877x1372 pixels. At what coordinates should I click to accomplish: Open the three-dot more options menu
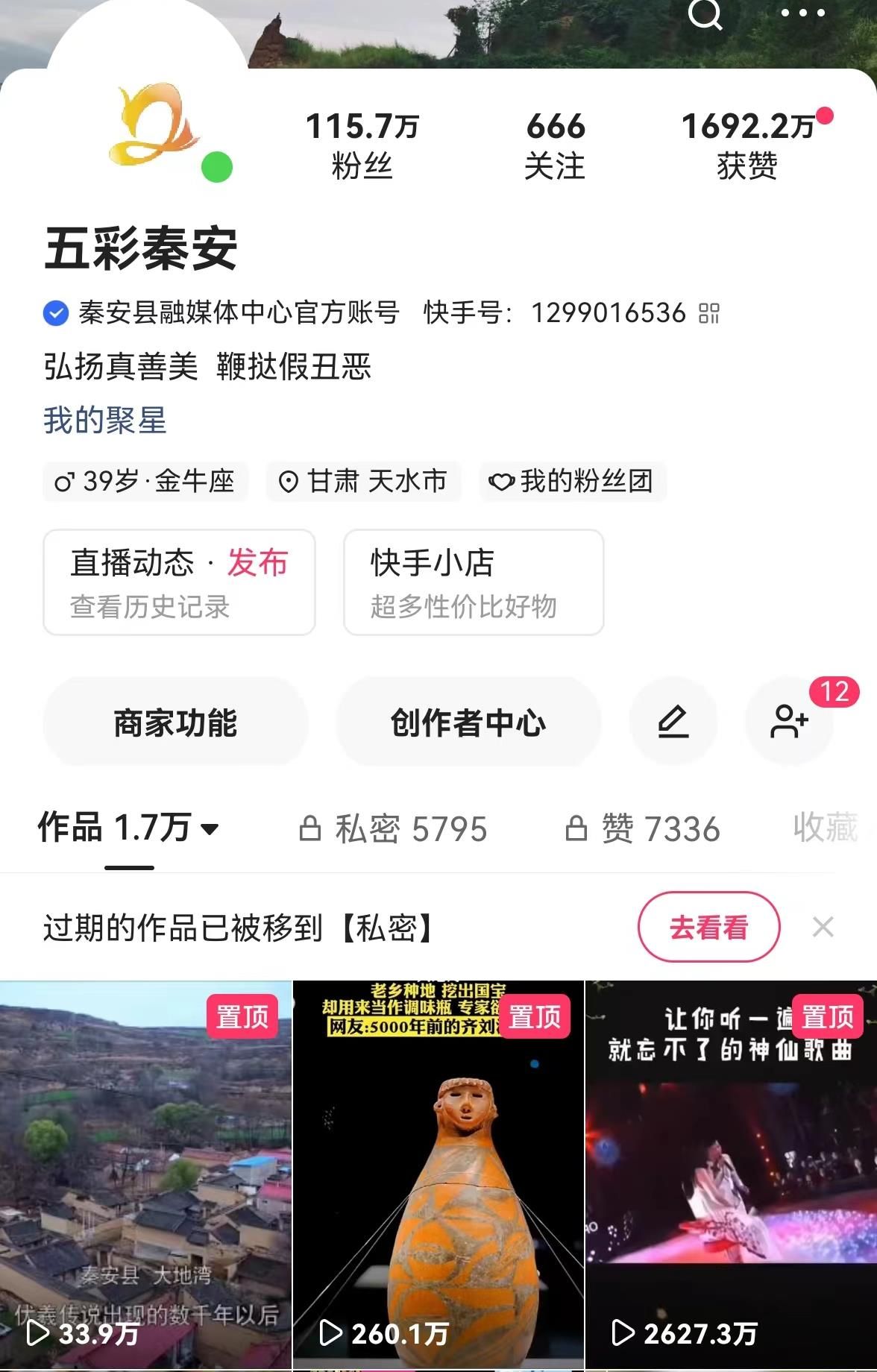[802, 13]
